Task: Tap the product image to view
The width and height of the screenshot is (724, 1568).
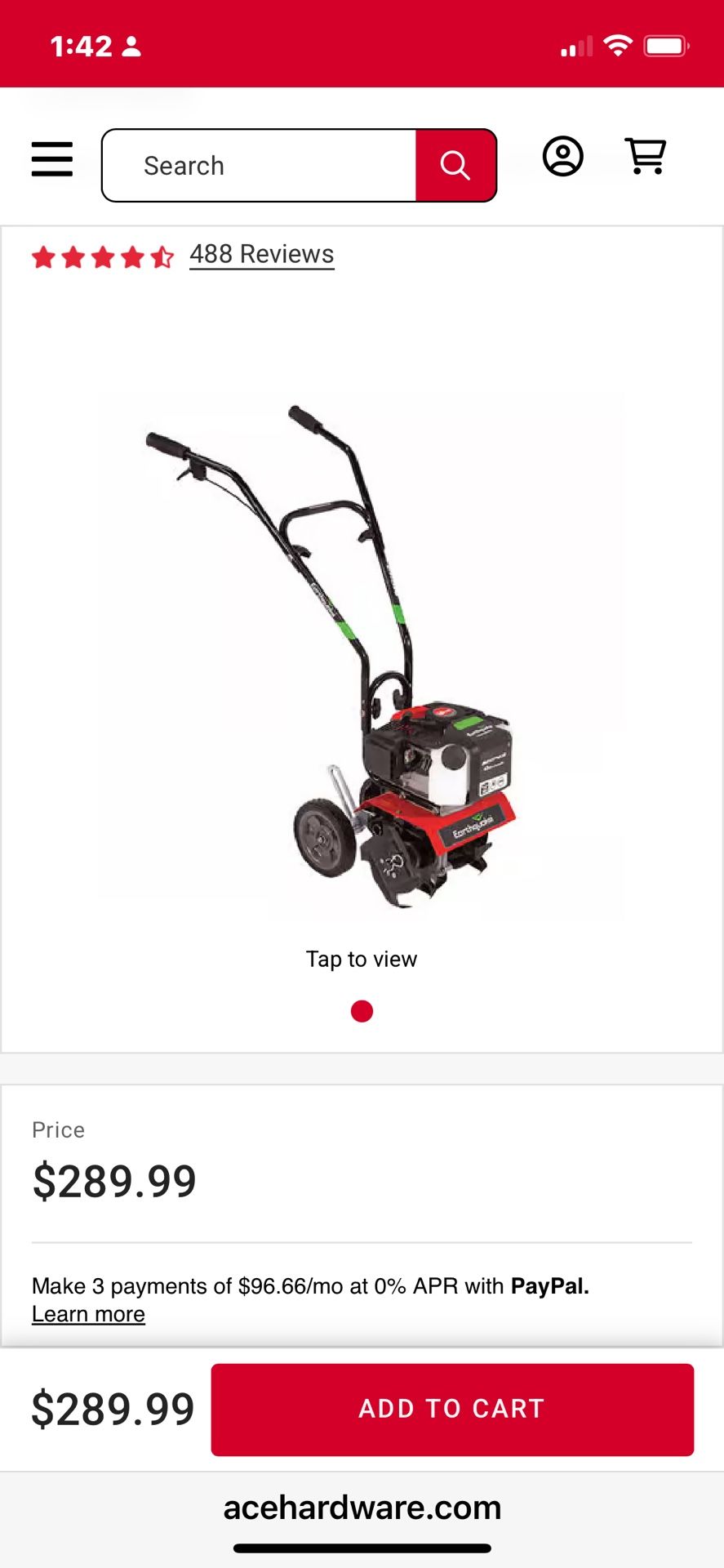Action: (x=362, y=653)
